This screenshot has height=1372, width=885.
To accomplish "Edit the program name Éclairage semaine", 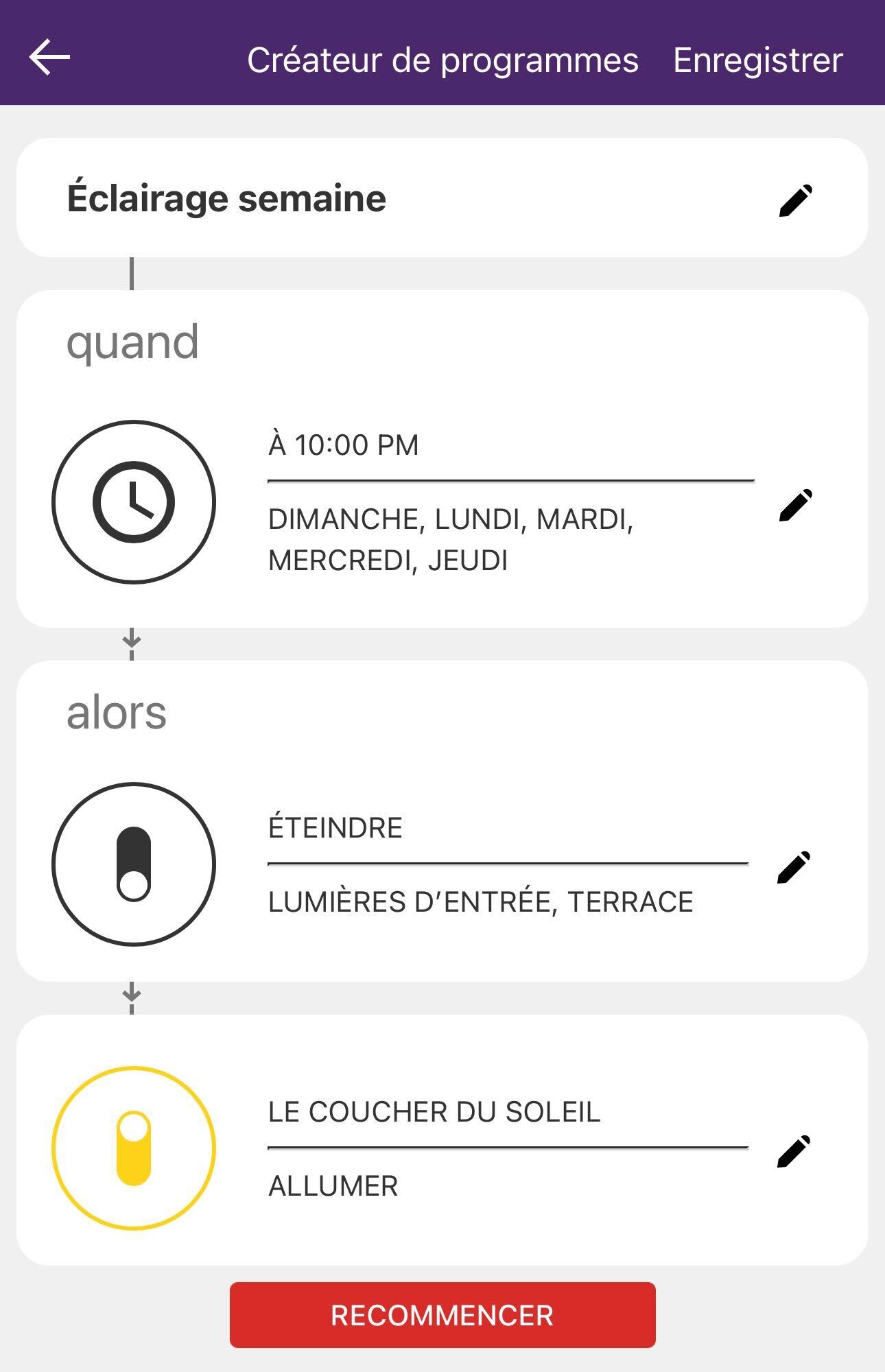I will click(796, 200).
